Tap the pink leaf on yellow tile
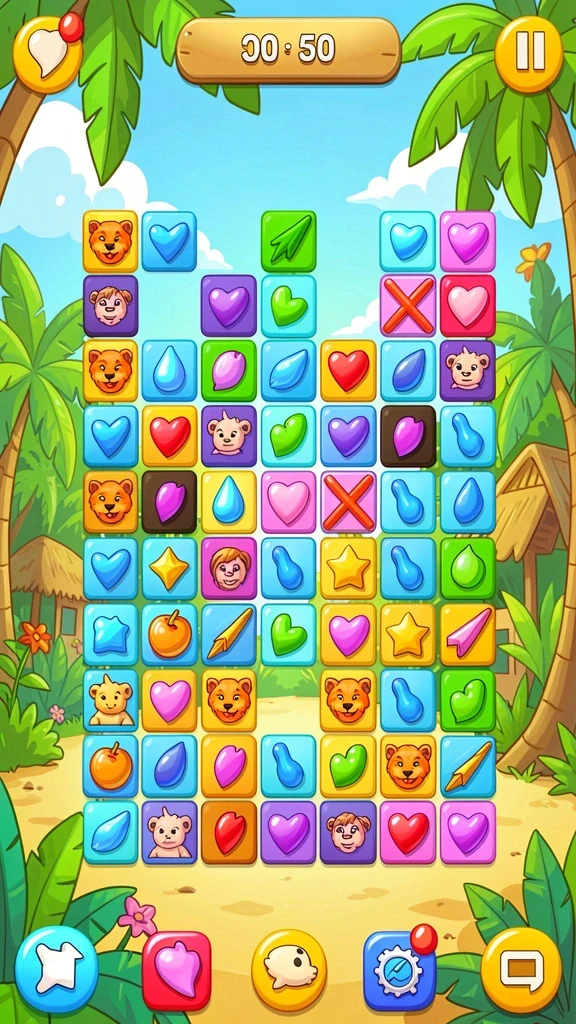The image size is (576, 1024). pos(229,765)
